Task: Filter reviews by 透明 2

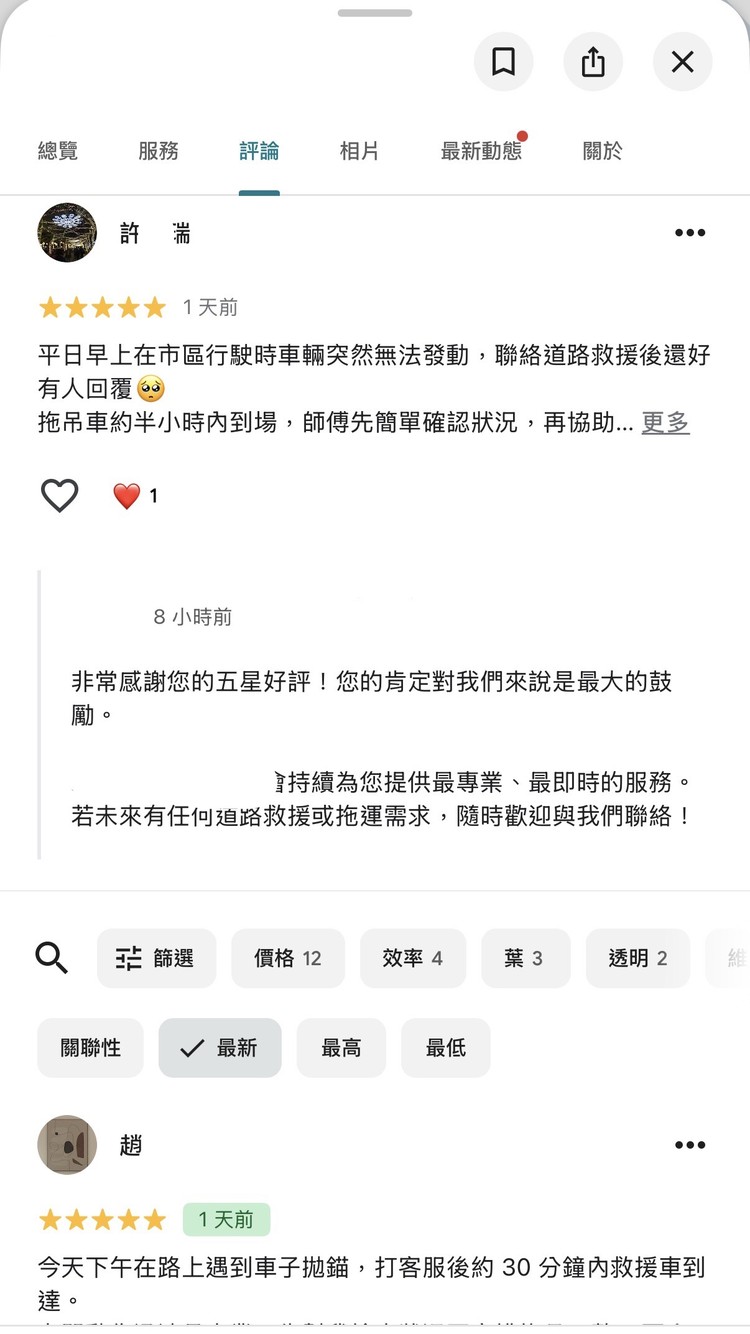Action: tap(637, 957)
